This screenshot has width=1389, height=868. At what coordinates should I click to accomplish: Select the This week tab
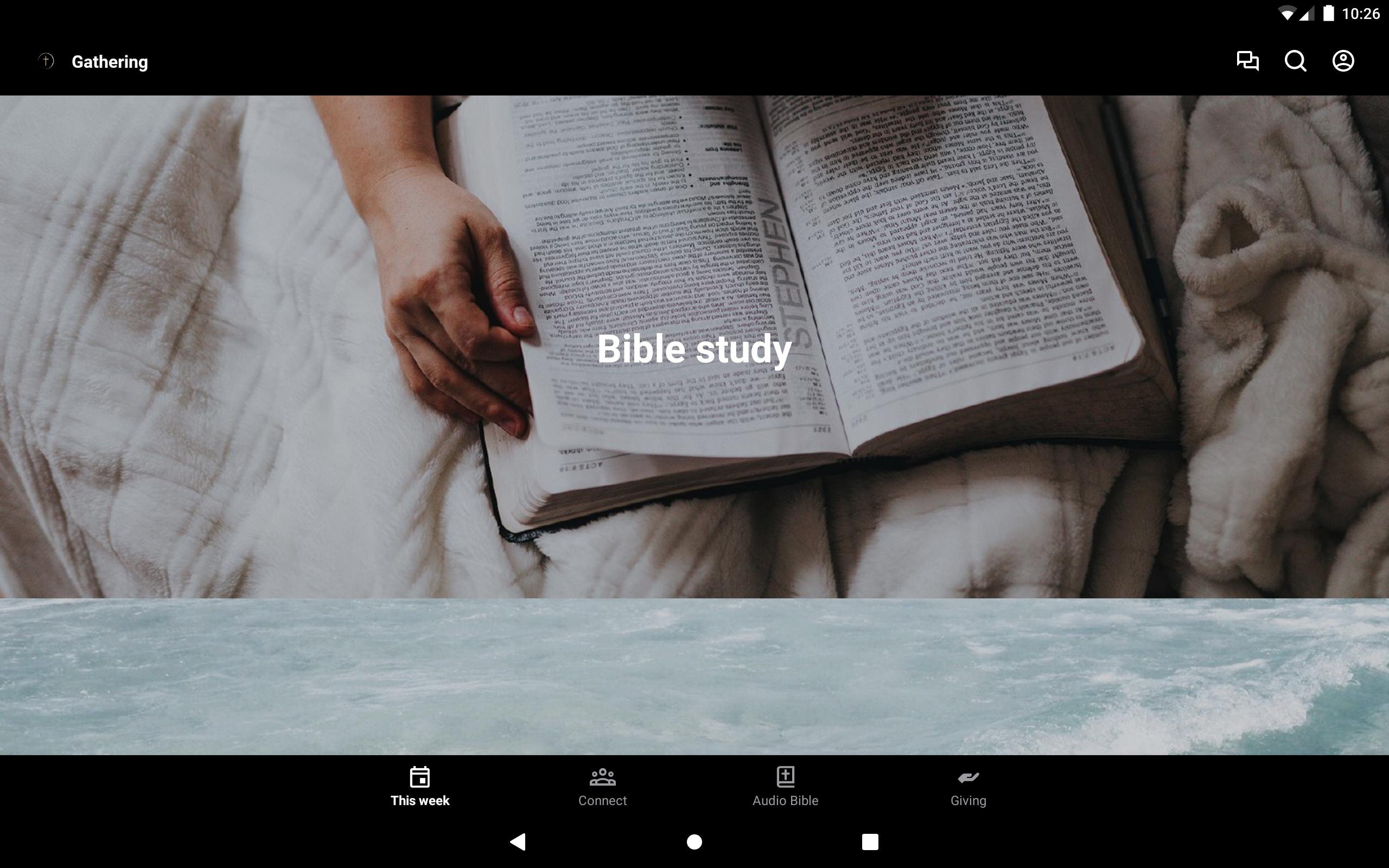[419, 787]
